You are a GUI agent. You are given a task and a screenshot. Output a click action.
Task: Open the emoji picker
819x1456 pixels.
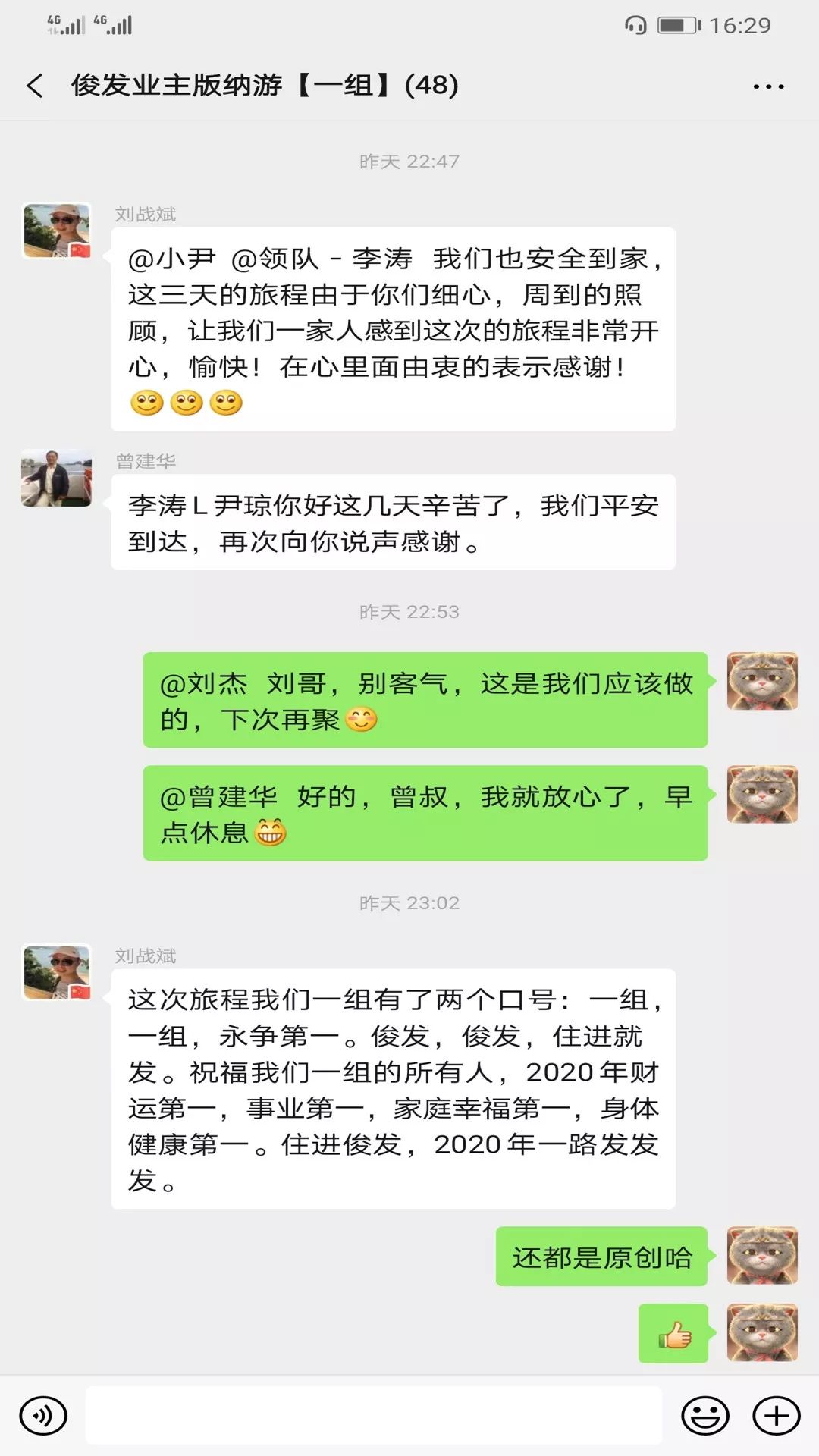[704, 1415]
